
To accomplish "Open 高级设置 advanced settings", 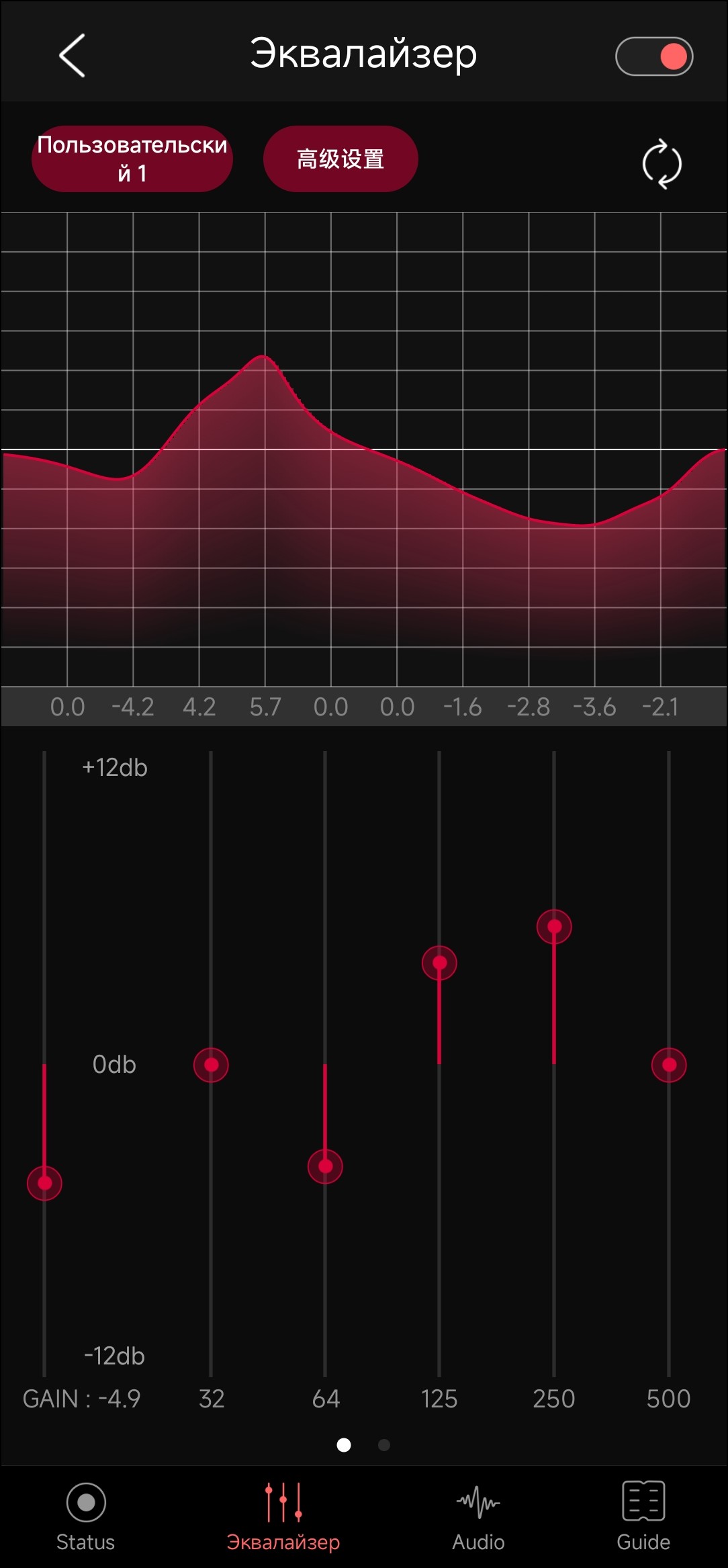I will click(x=340, y=159).
